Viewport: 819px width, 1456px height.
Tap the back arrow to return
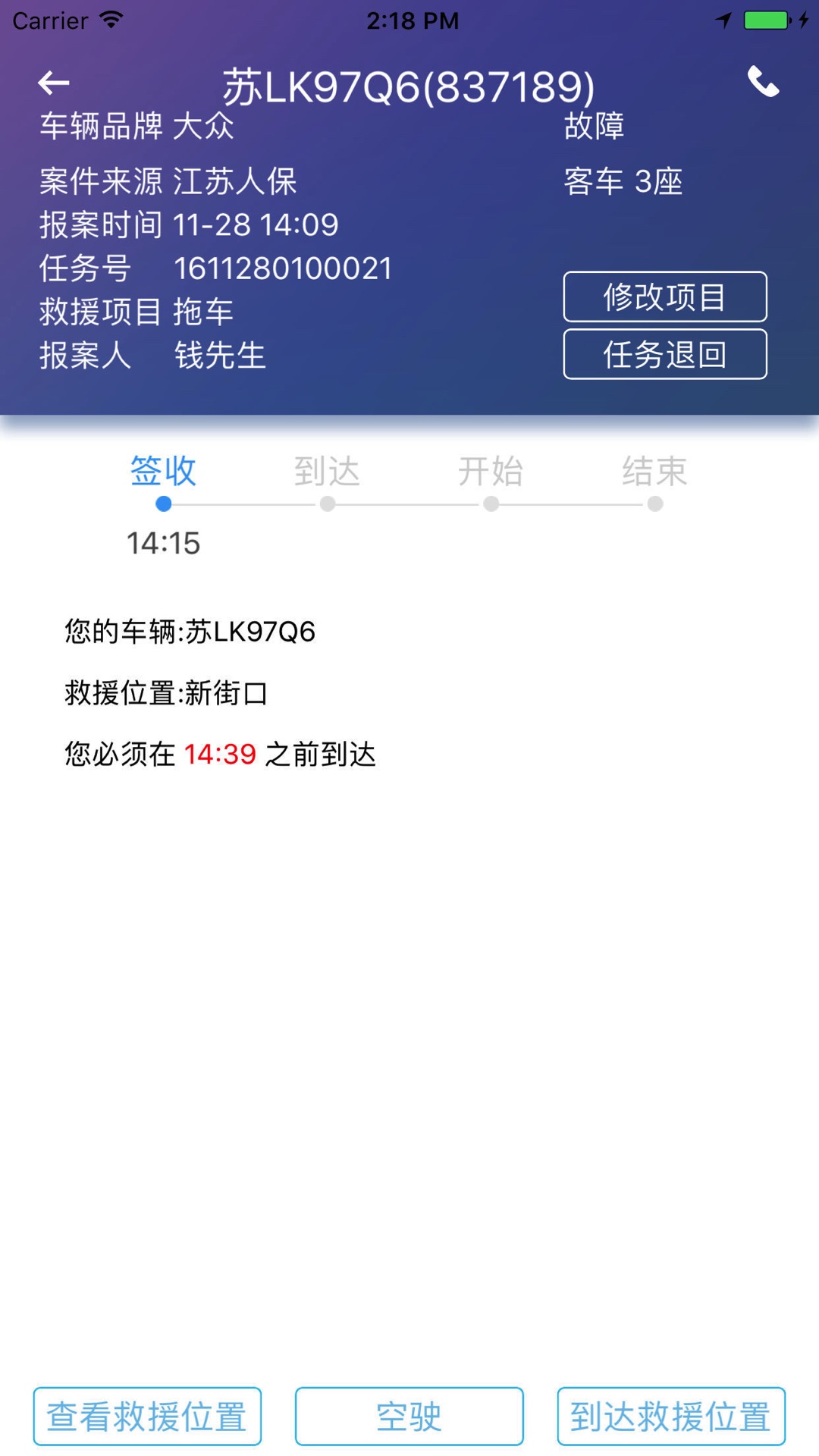tap(52, 83)
